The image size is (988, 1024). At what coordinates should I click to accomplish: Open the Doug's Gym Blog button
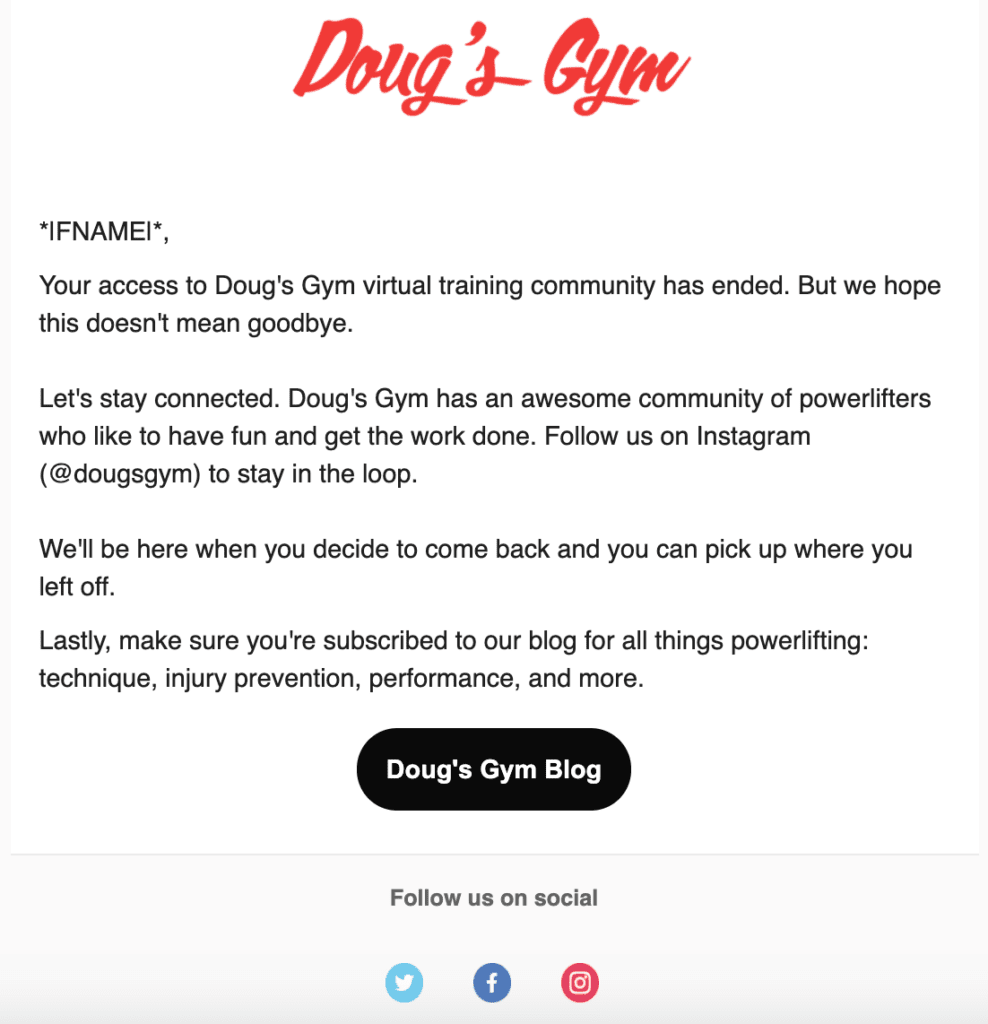(493, 769)
